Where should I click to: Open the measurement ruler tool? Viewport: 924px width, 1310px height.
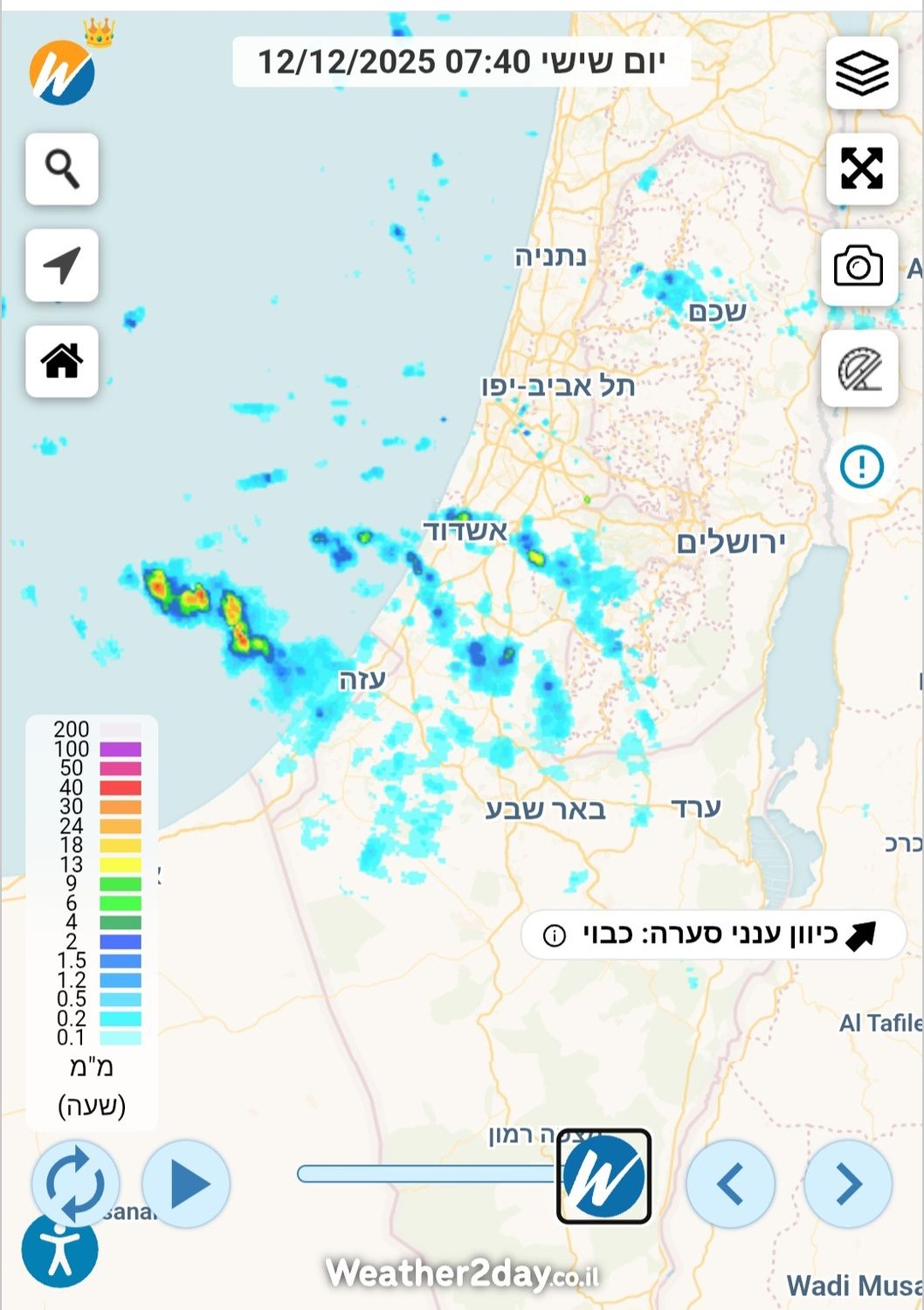(x=859, y=369)
